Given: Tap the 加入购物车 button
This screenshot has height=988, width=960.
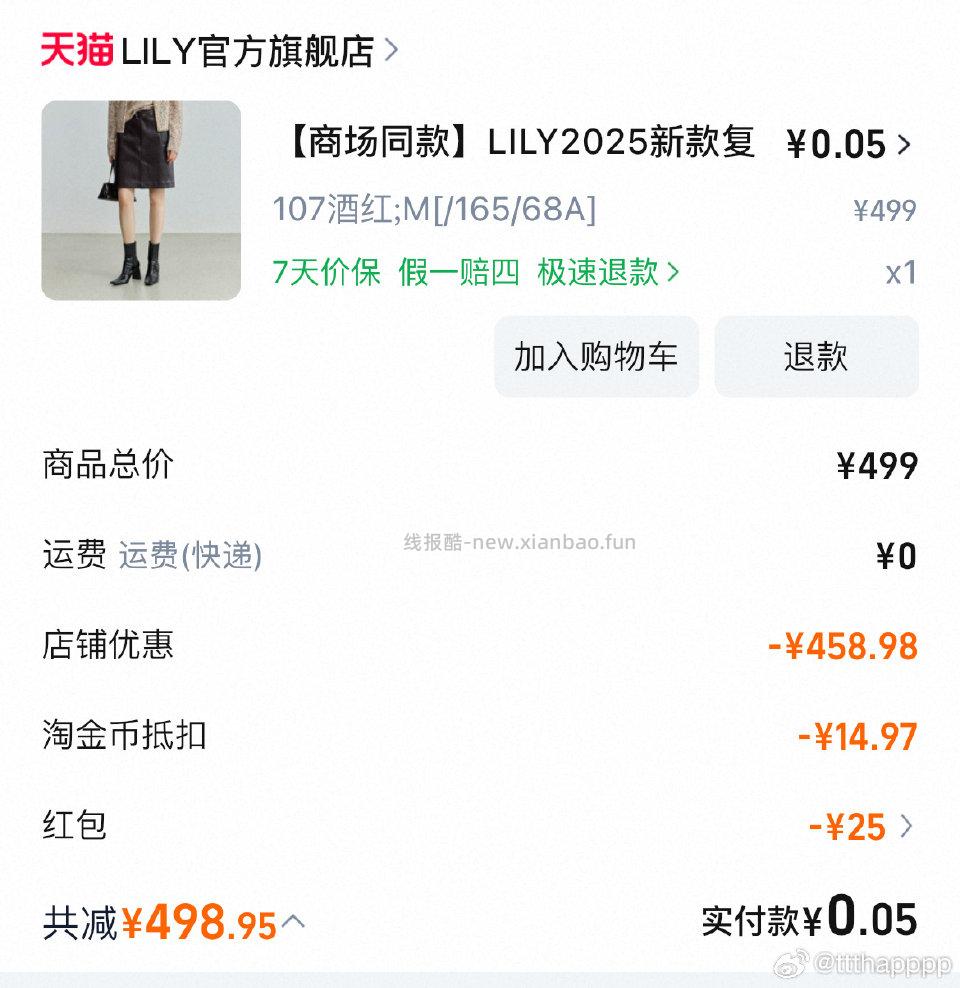Looking at the screenshot, I should point(596,357).
